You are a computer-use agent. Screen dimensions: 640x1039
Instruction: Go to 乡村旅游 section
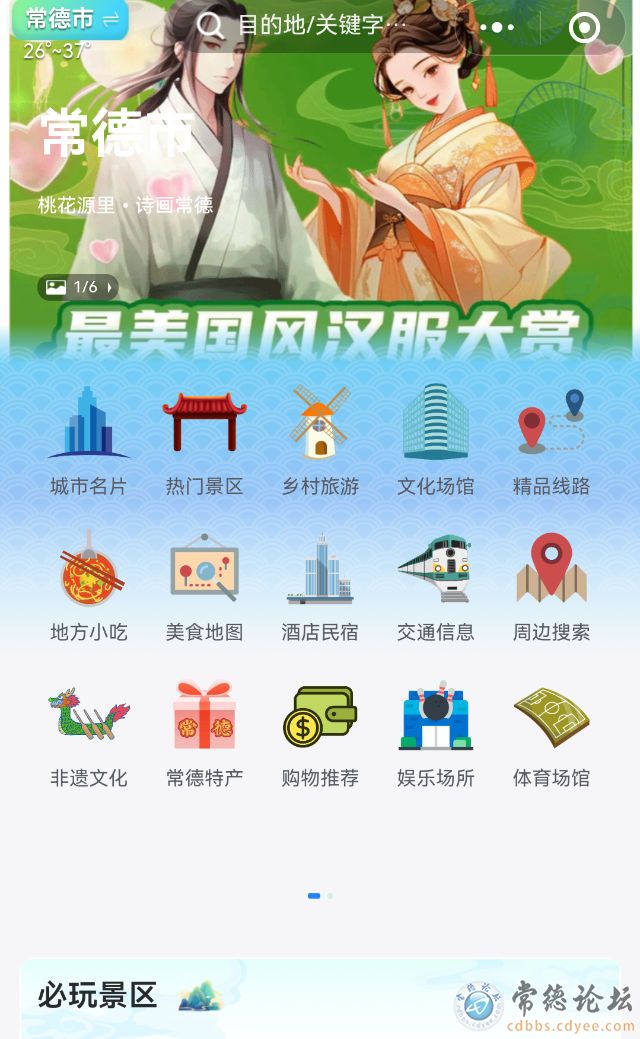(320, 441)
